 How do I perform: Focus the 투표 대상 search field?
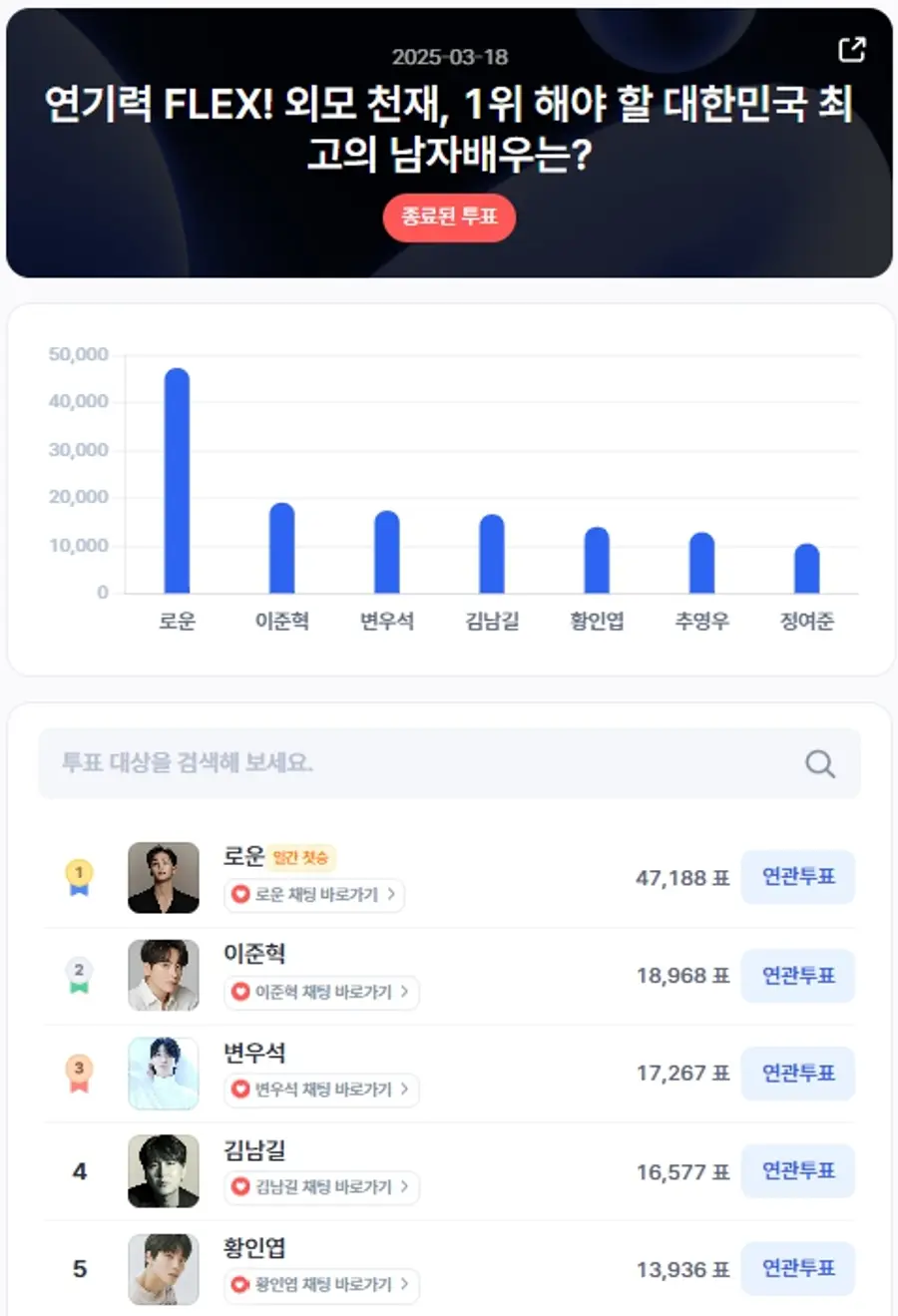[x=419, y=763]
